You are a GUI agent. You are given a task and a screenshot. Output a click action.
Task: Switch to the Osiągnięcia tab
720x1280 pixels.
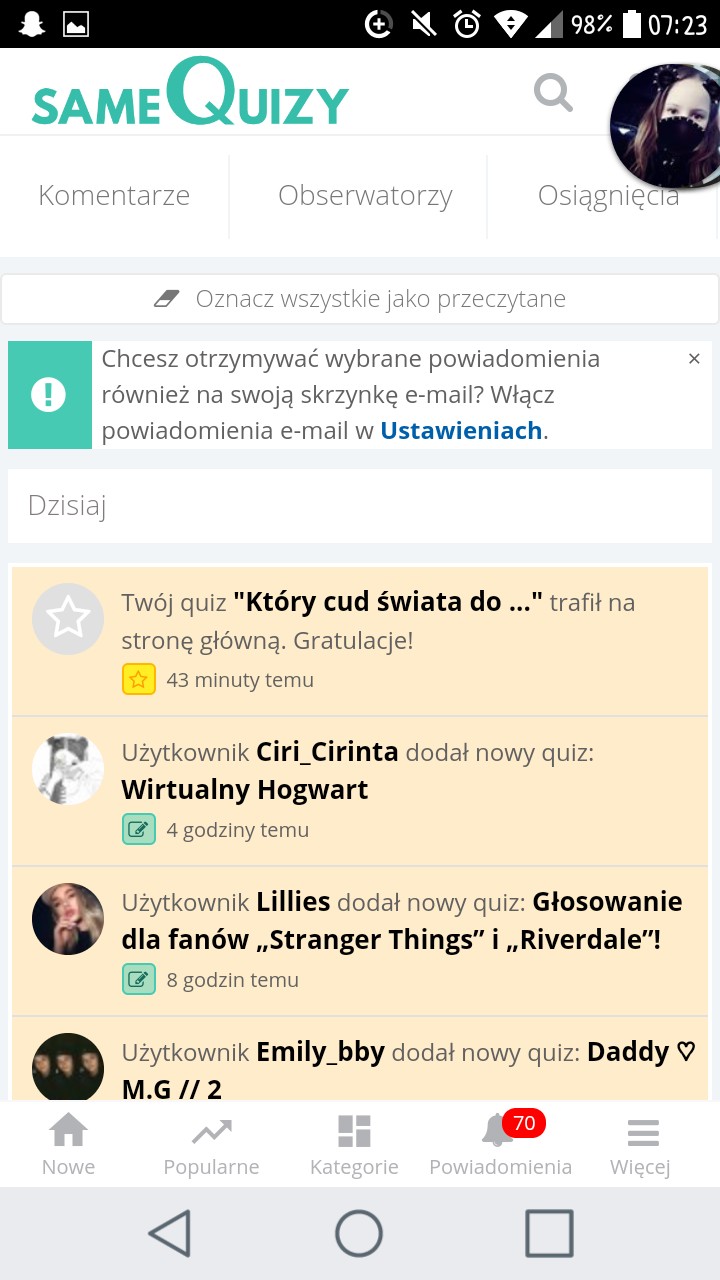[608, 196]
